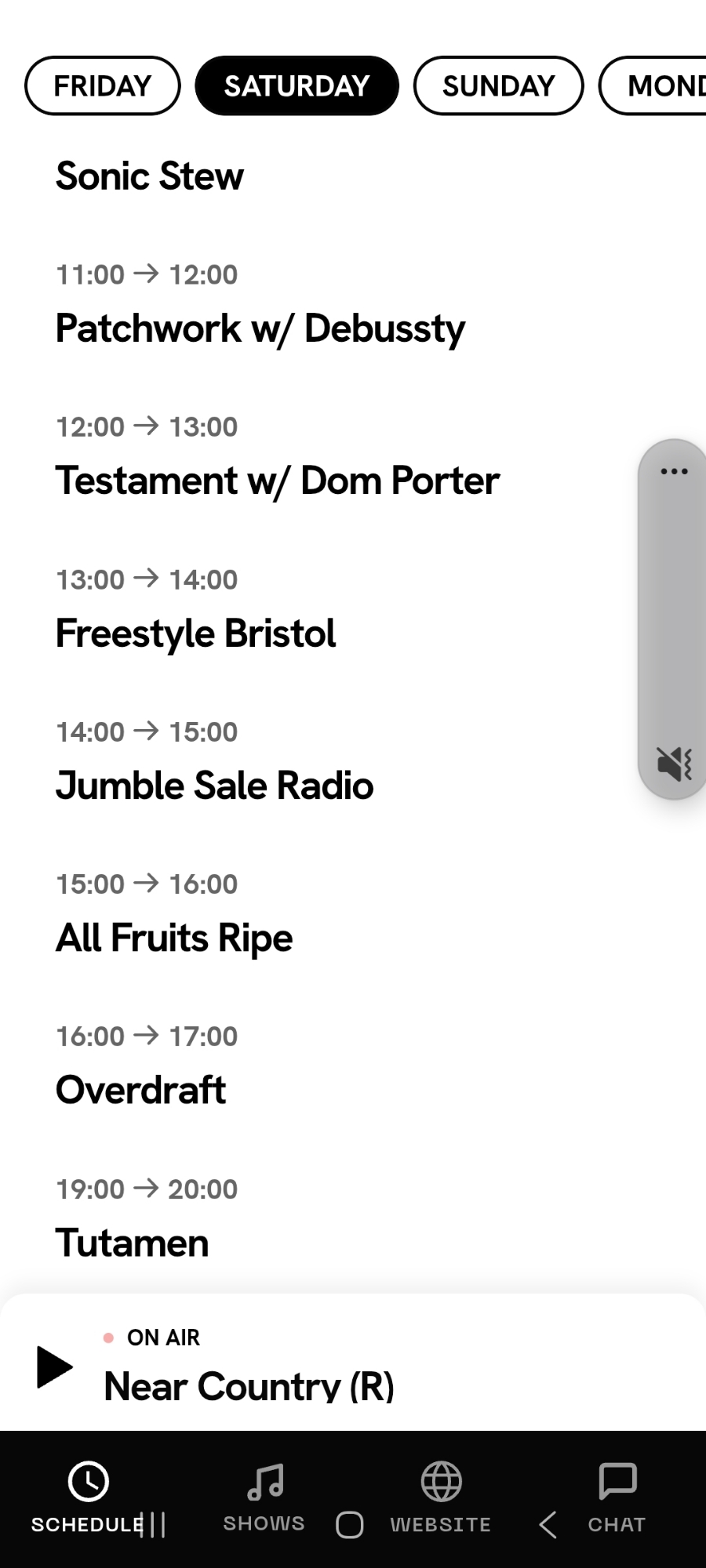The width and height of the screenshot is (706, 1568).
Task: Open the Tutamen show
Action: click(132, 1243)
